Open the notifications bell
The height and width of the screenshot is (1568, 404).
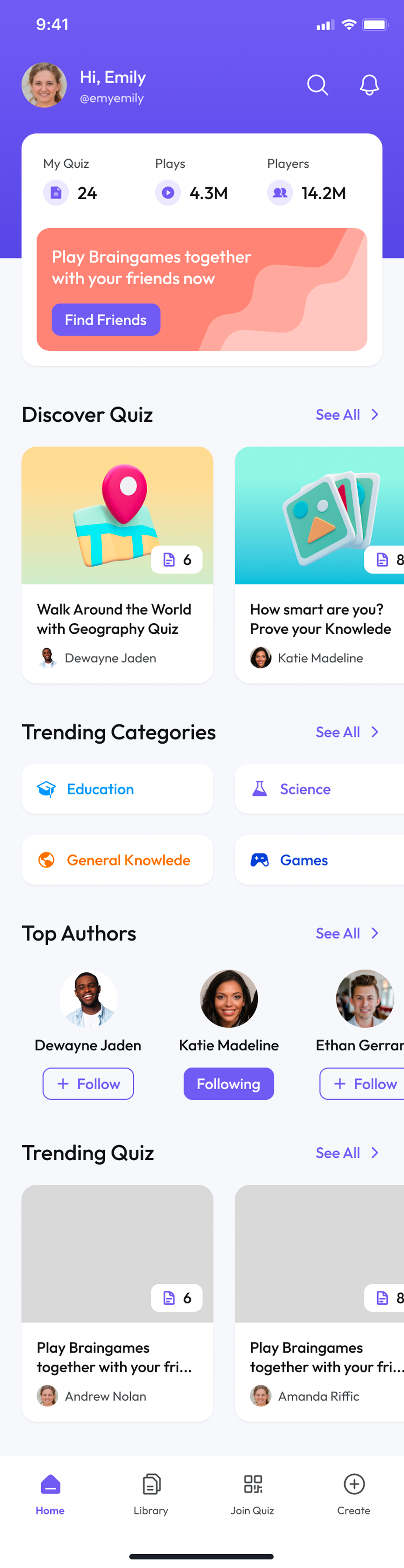pyautogui.click(x=369, y=85)
